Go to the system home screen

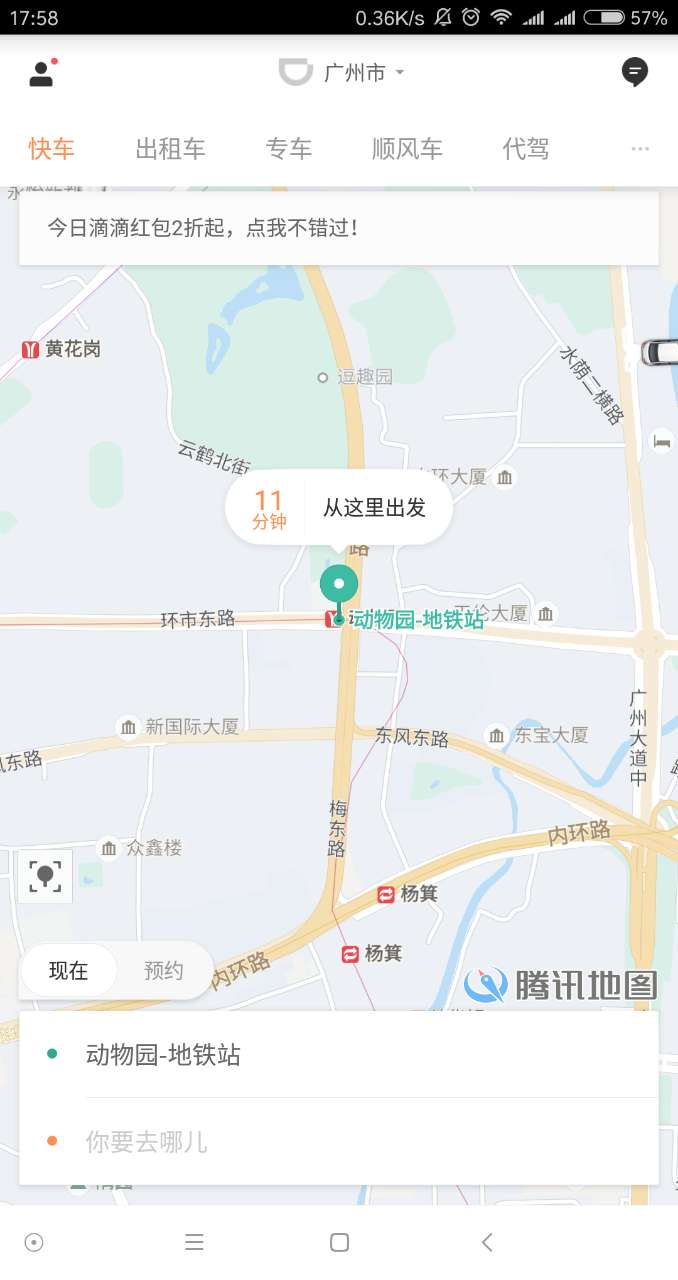tap(339, 1242)
